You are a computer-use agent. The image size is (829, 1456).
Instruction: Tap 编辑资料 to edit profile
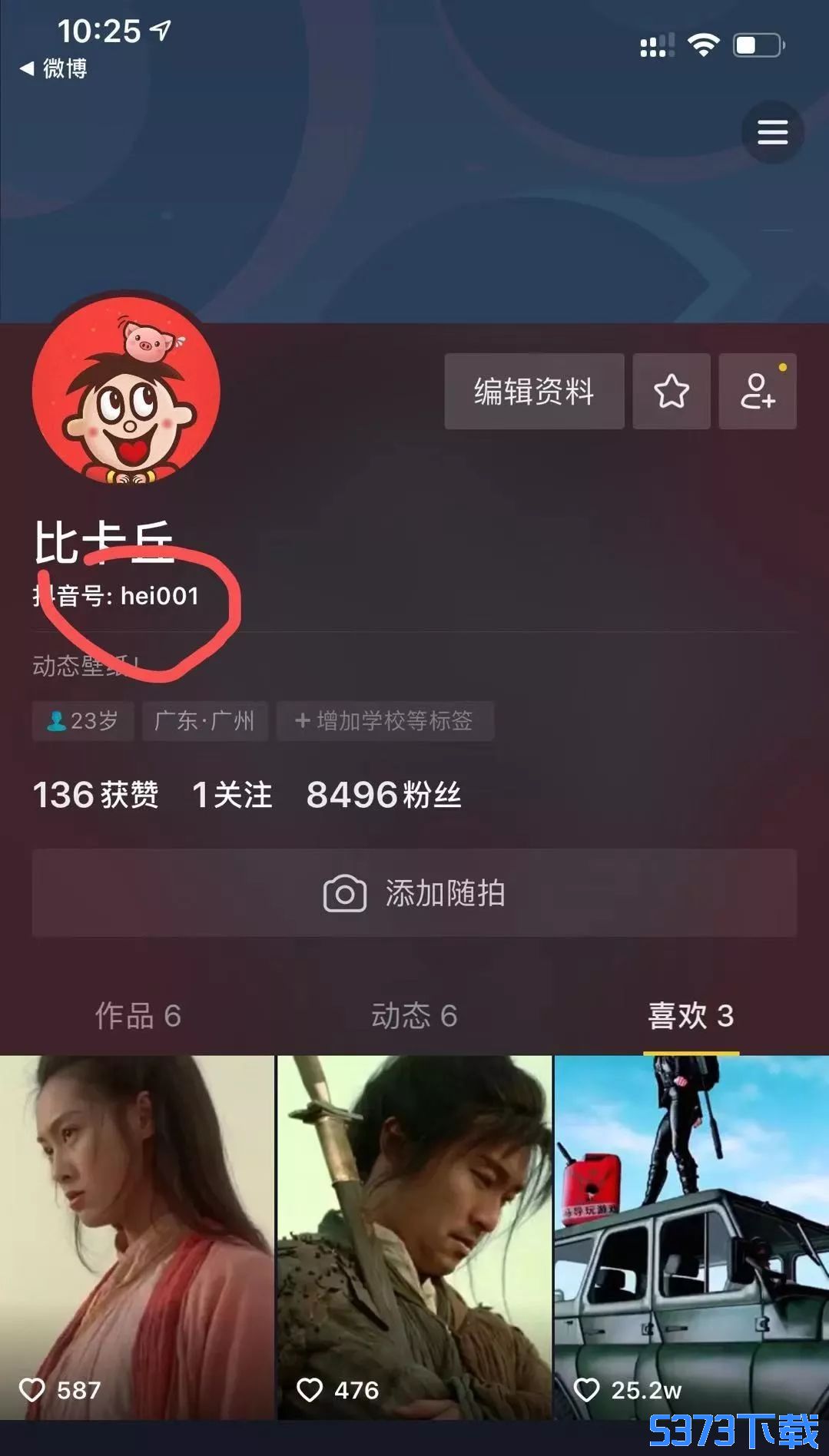534,391
